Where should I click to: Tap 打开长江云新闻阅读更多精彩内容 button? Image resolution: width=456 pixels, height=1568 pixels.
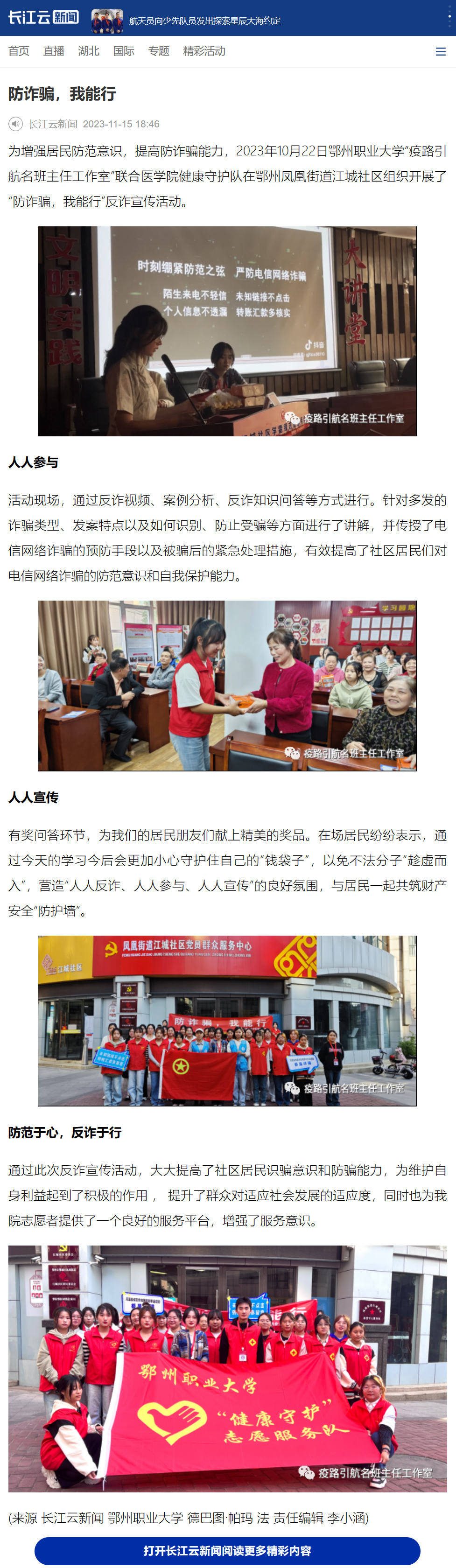pos(227,1550)
